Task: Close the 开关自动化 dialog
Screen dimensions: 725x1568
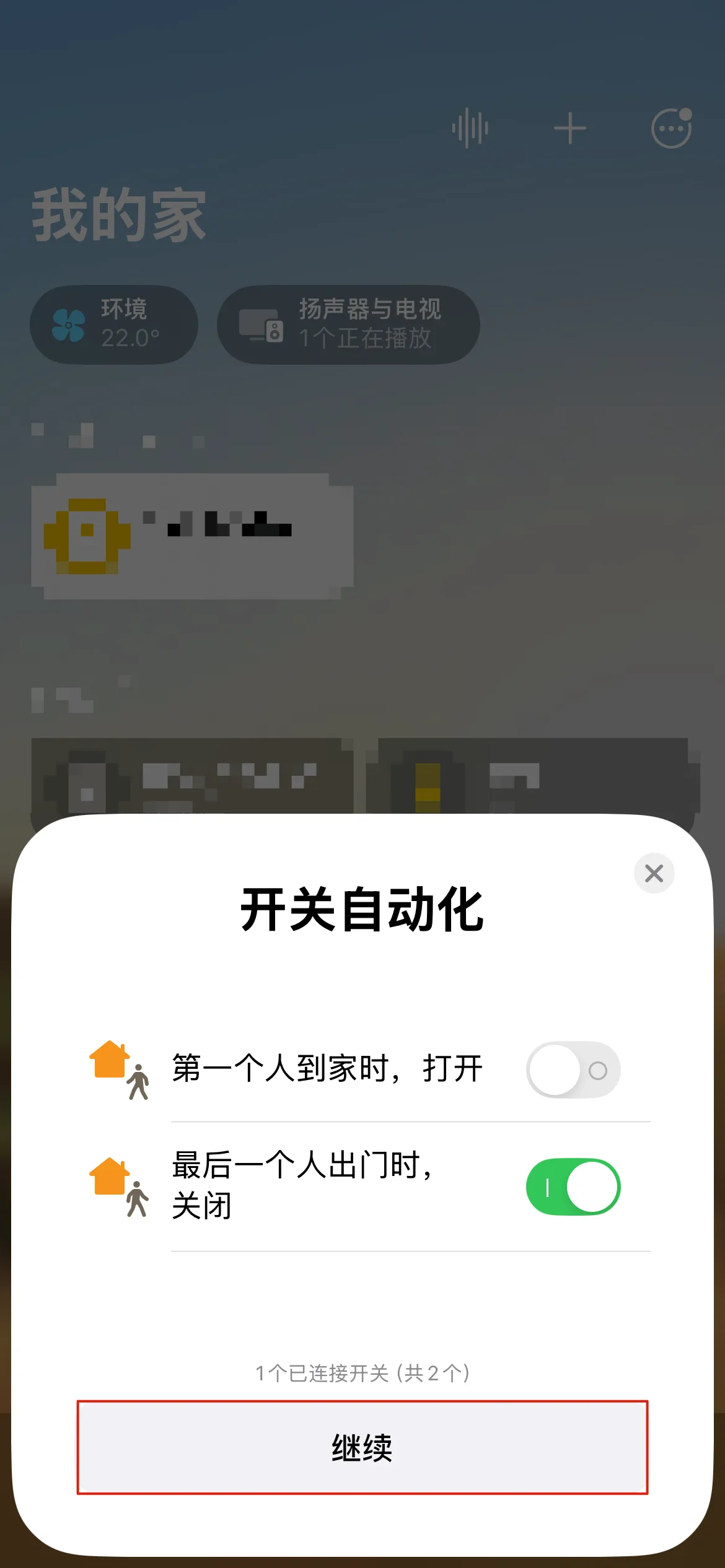Action: [654, 873]
